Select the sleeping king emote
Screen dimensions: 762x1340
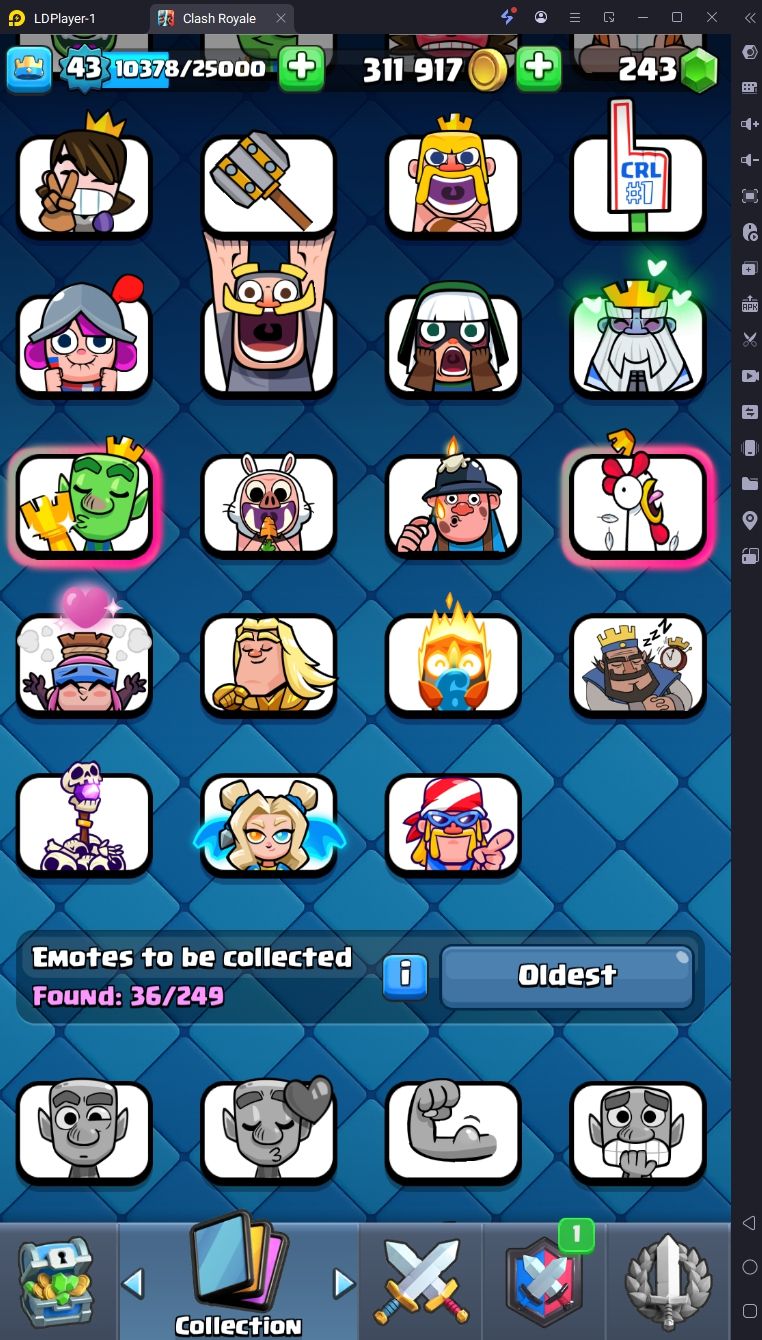[x=638, y=664]
